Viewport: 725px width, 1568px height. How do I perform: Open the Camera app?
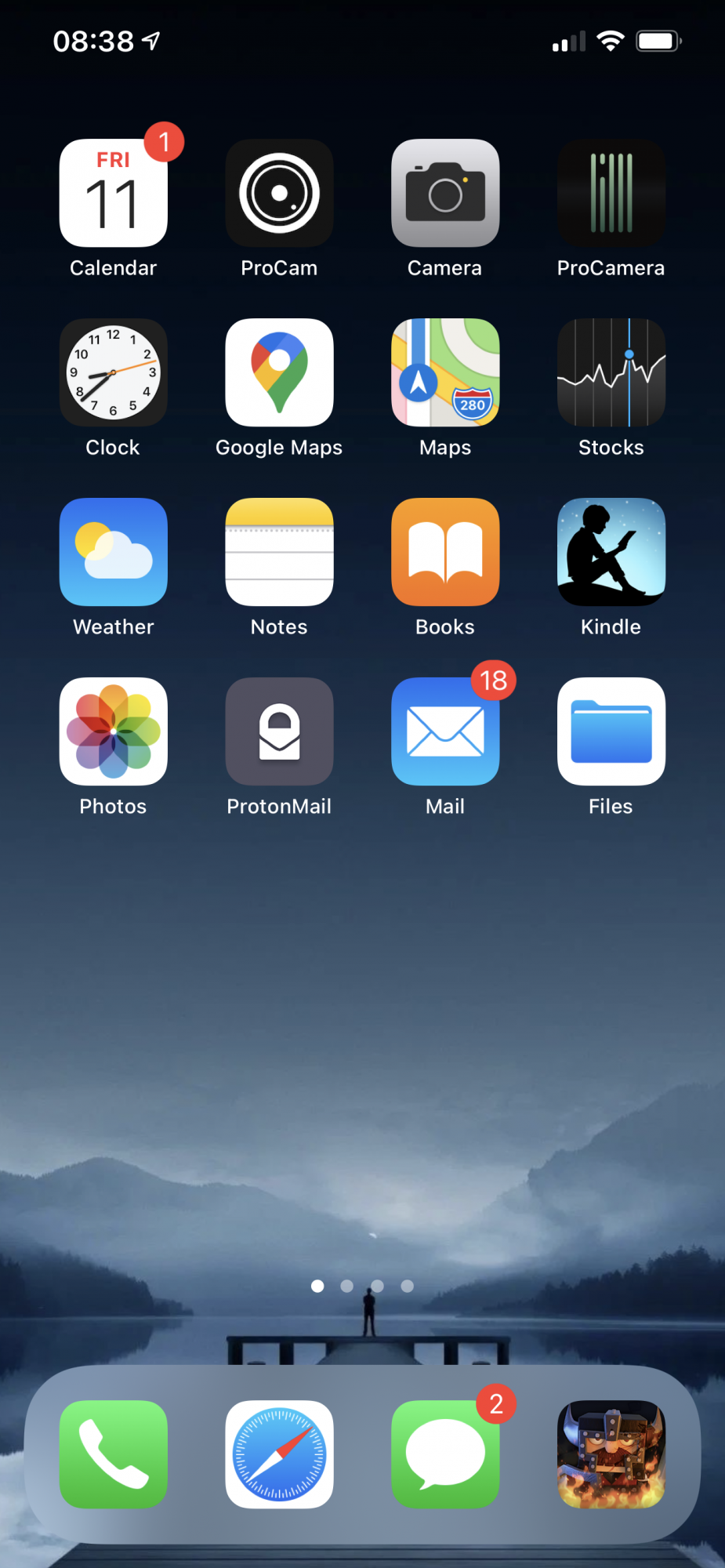pyautogui.click(x=445, y=194)
